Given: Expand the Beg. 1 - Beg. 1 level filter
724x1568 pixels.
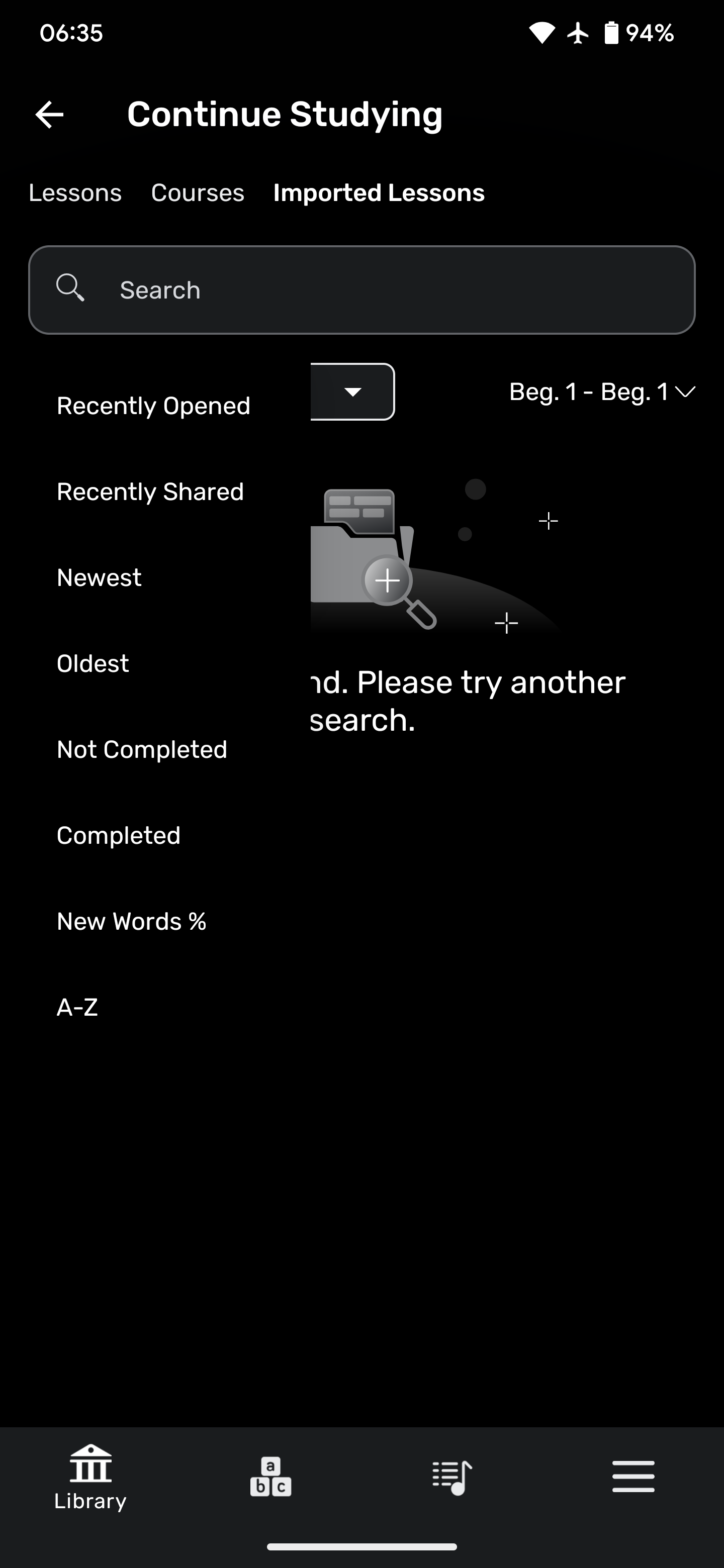Looking at the screenshot, I should (602, 391).
